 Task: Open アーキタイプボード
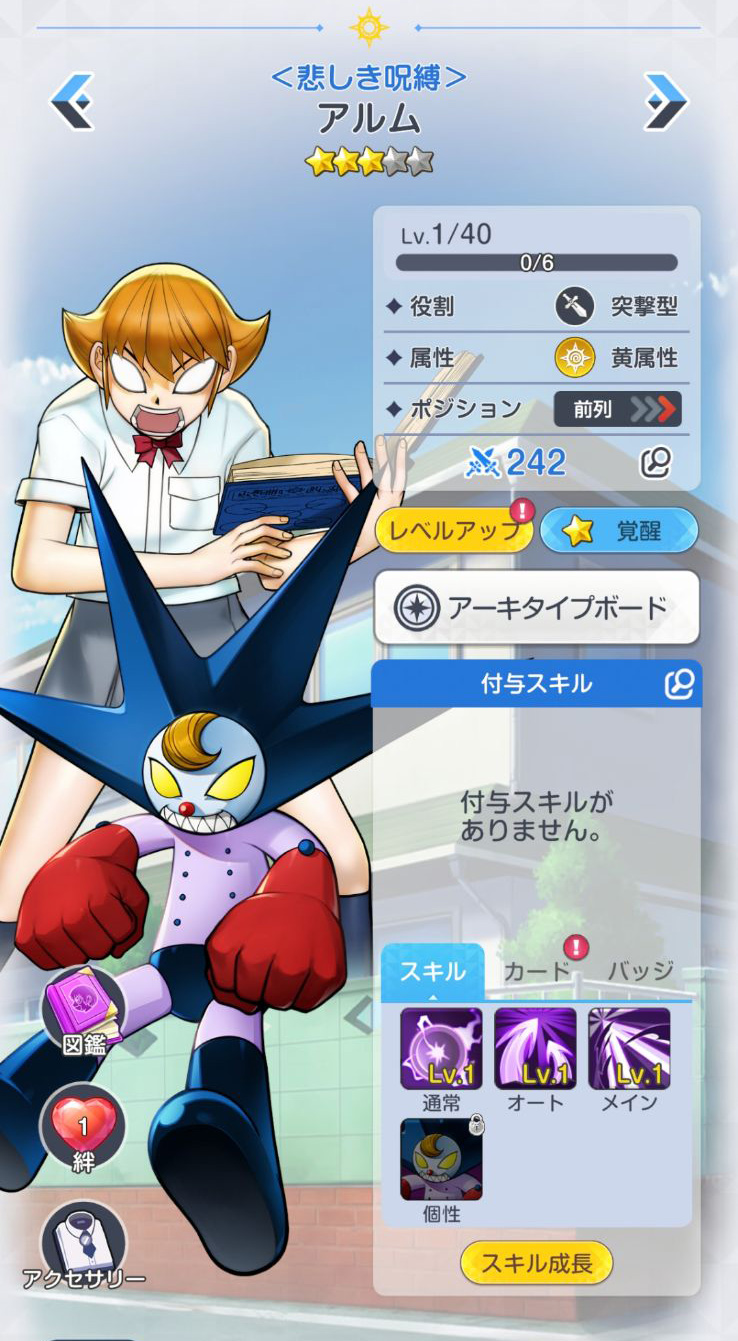[x=536, y=607]
